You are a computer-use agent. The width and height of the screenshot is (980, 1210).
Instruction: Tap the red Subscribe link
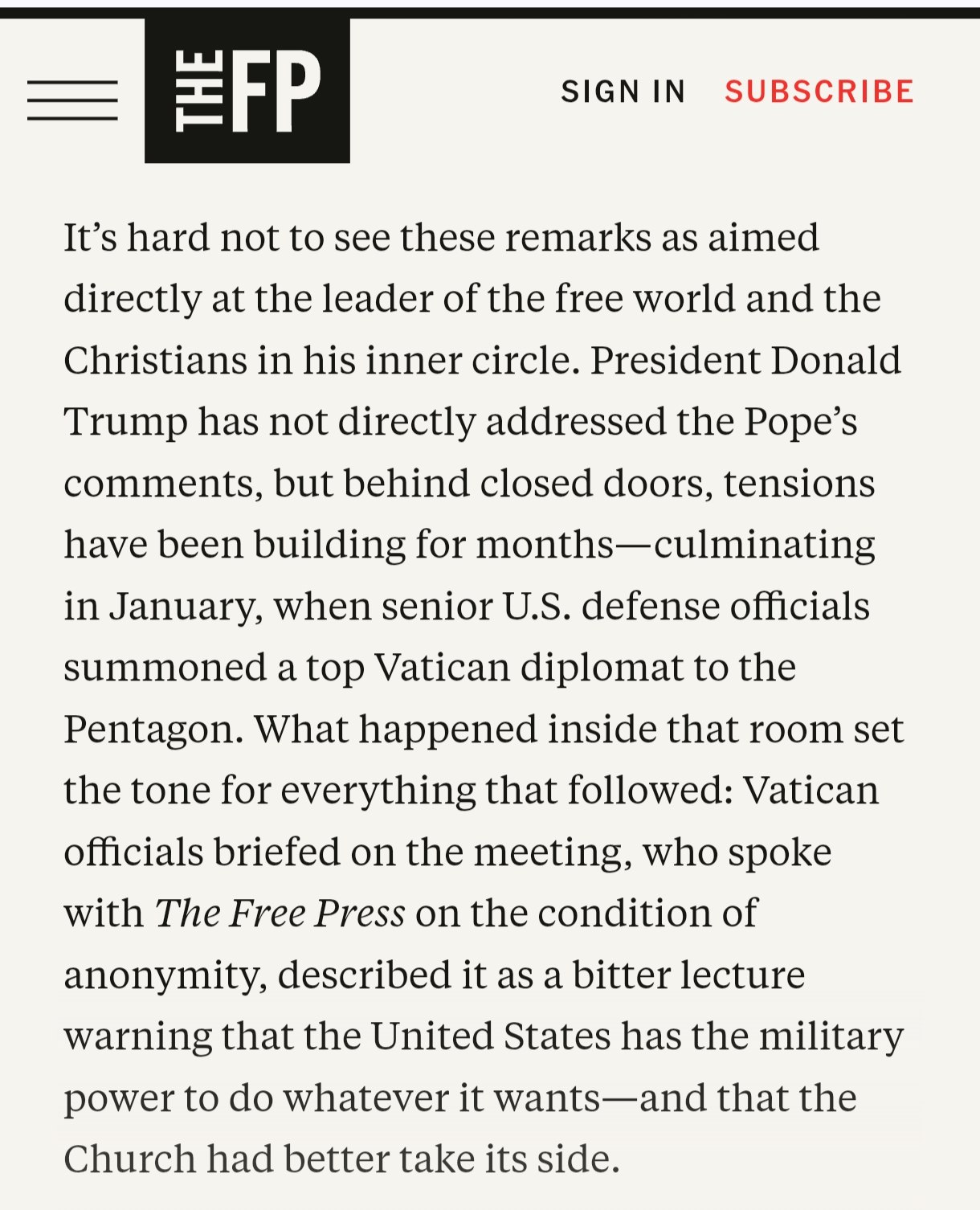[819, 92]
